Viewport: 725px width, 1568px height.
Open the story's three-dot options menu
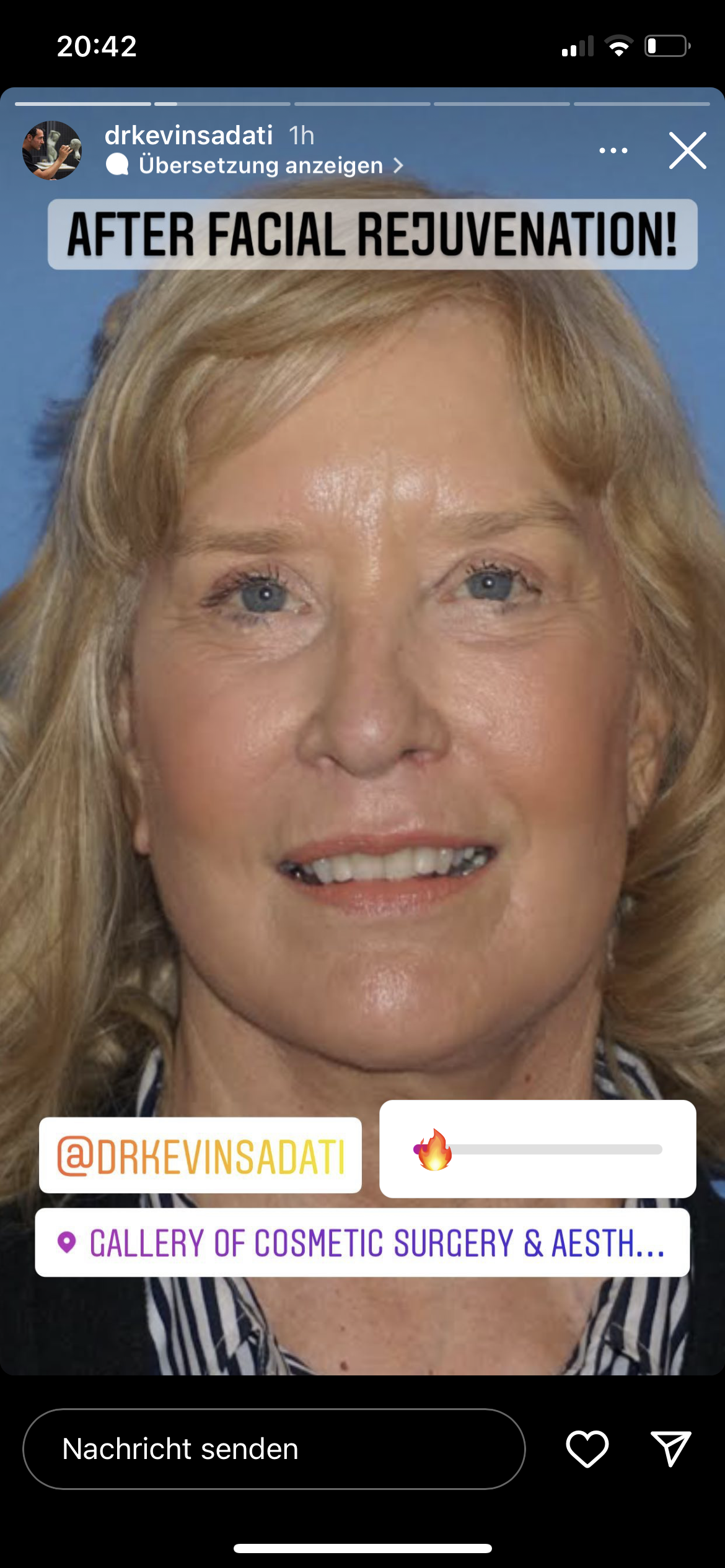[x=613, y=150]
